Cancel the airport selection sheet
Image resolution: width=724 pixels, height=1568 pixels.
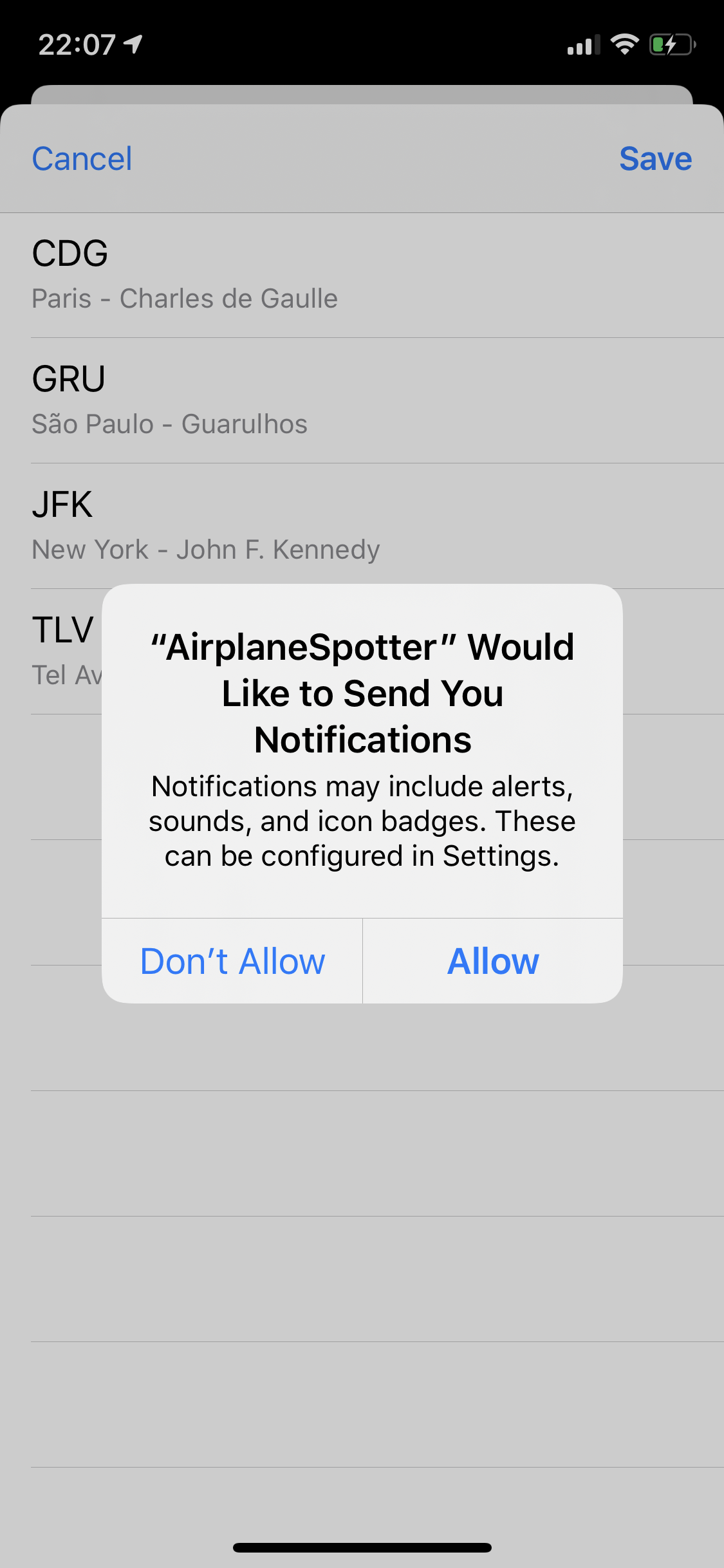[x=82, y=158]
